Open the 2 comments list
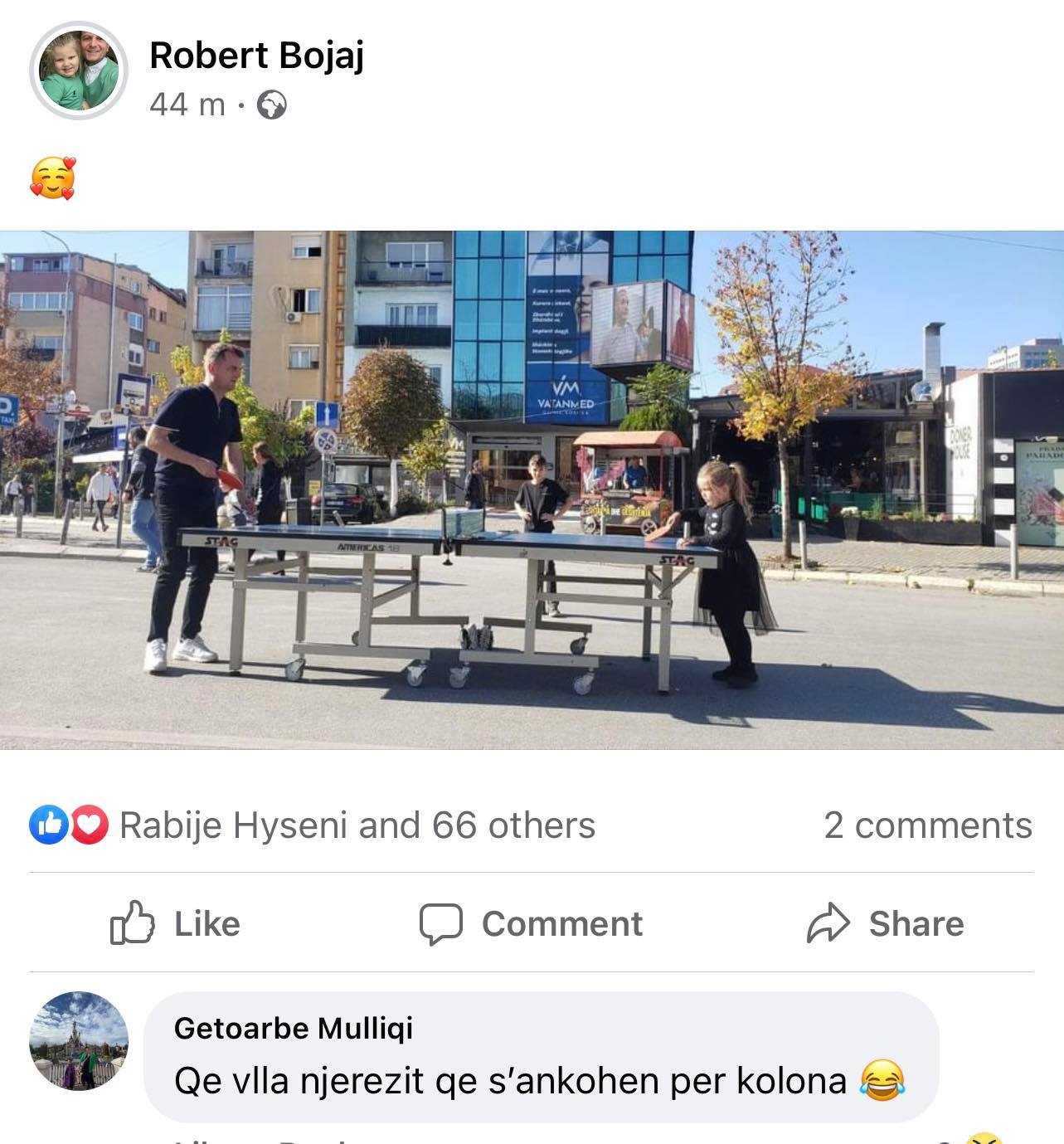The image size is (1064, 1144). 927,825
